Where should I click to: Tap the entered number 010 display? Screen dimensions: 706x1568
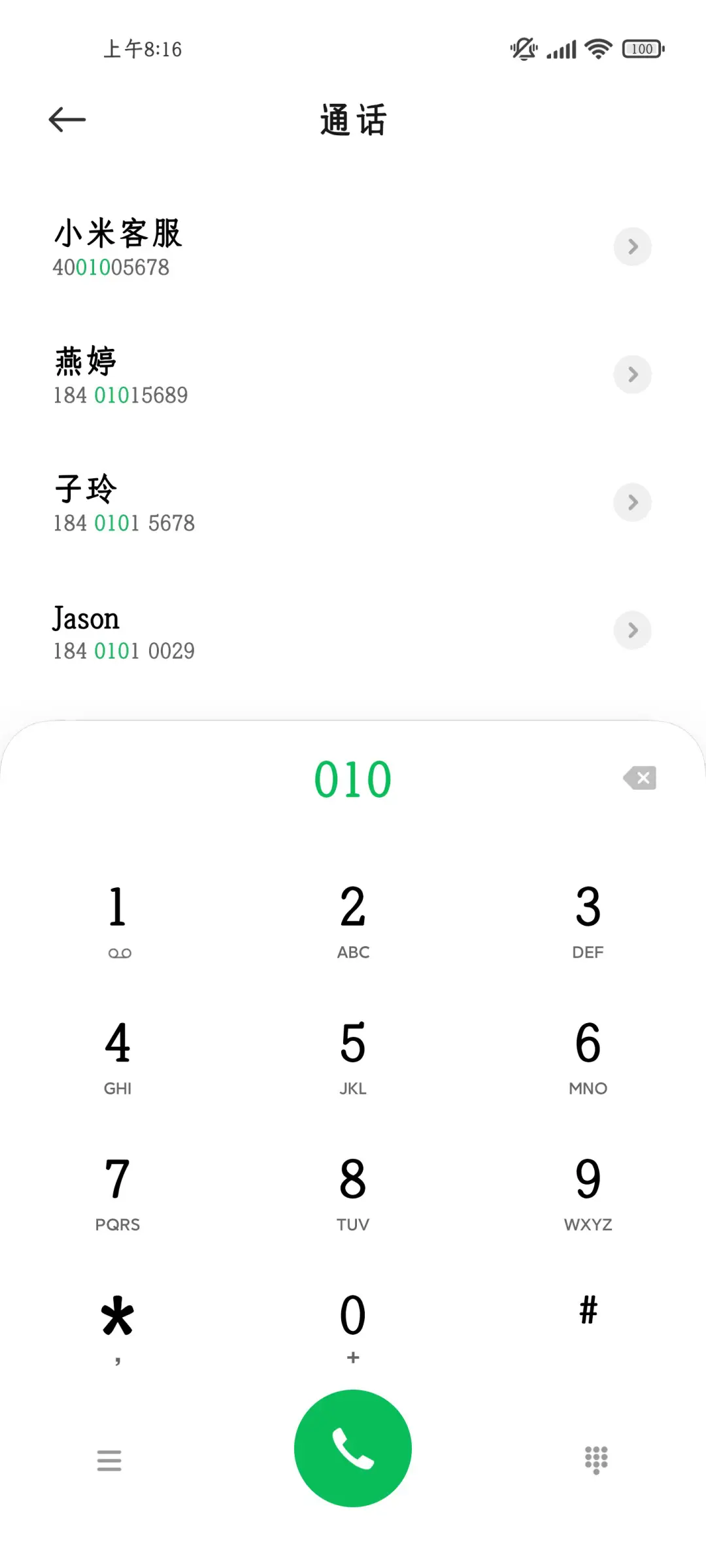point(353,777)
